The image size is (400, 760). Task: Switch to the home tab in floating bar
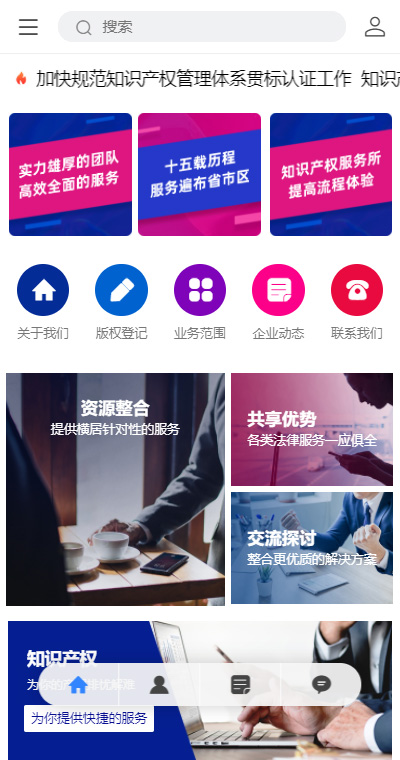[78, 685]
